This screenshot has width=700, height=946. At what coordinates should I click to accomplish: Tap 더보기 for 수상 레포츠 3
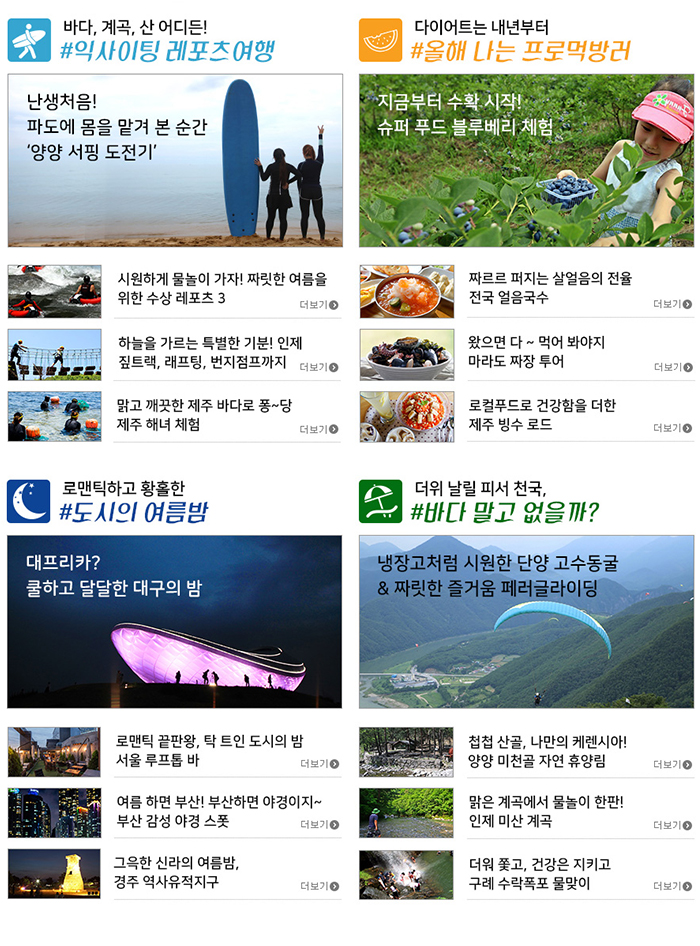tap(319, 305)
